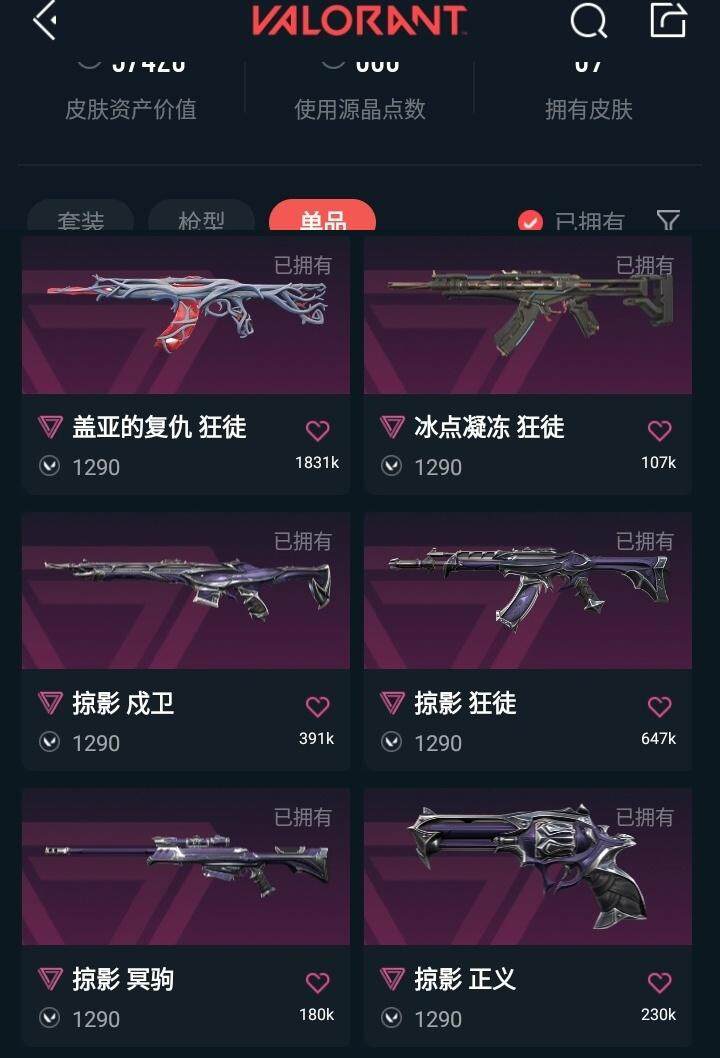Favorite the 掠影 狂徒 skin
Viewport: 720px width, 1058px height.
659,707
